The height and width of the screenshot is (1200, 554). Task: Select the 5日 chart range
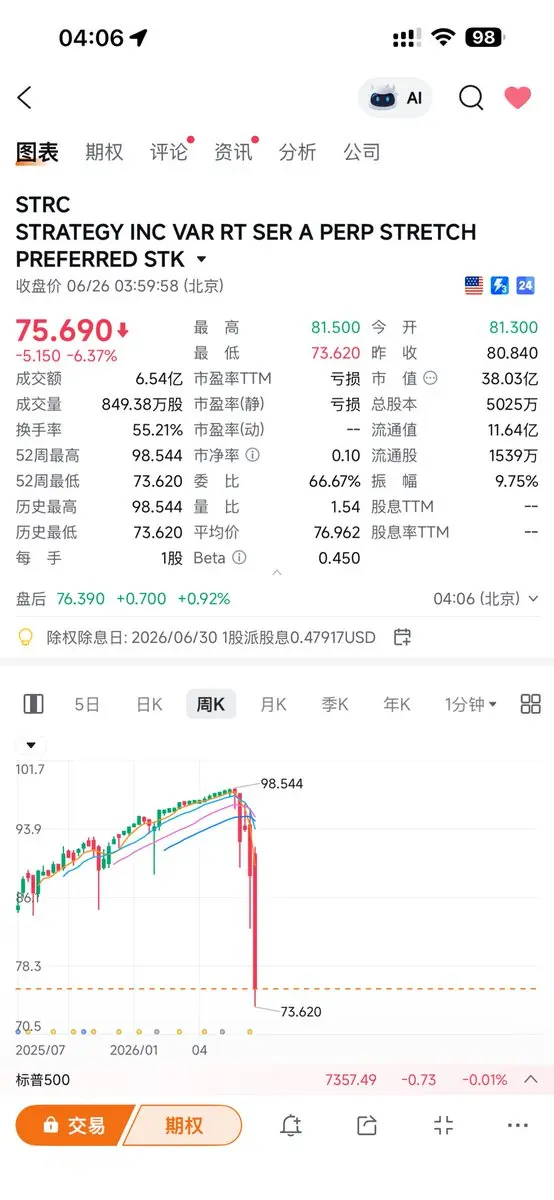pyautogui.click(x=87, y=704)
